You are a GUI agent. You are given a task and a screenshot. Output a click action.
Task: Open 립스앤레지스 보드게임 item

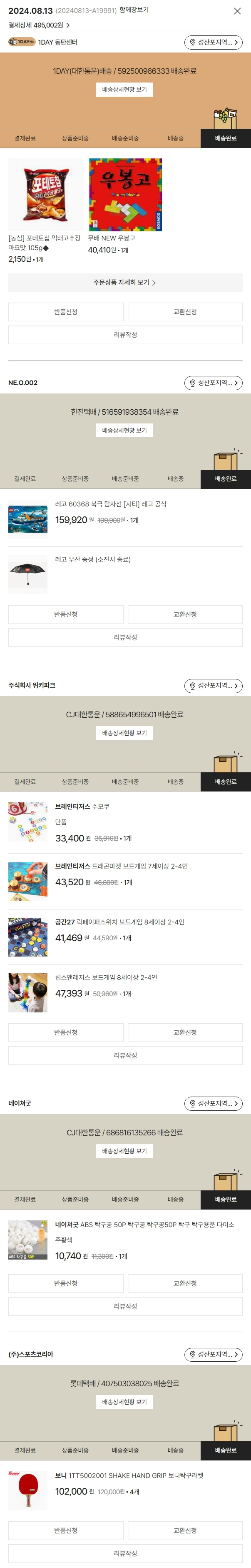pos(106,977)
